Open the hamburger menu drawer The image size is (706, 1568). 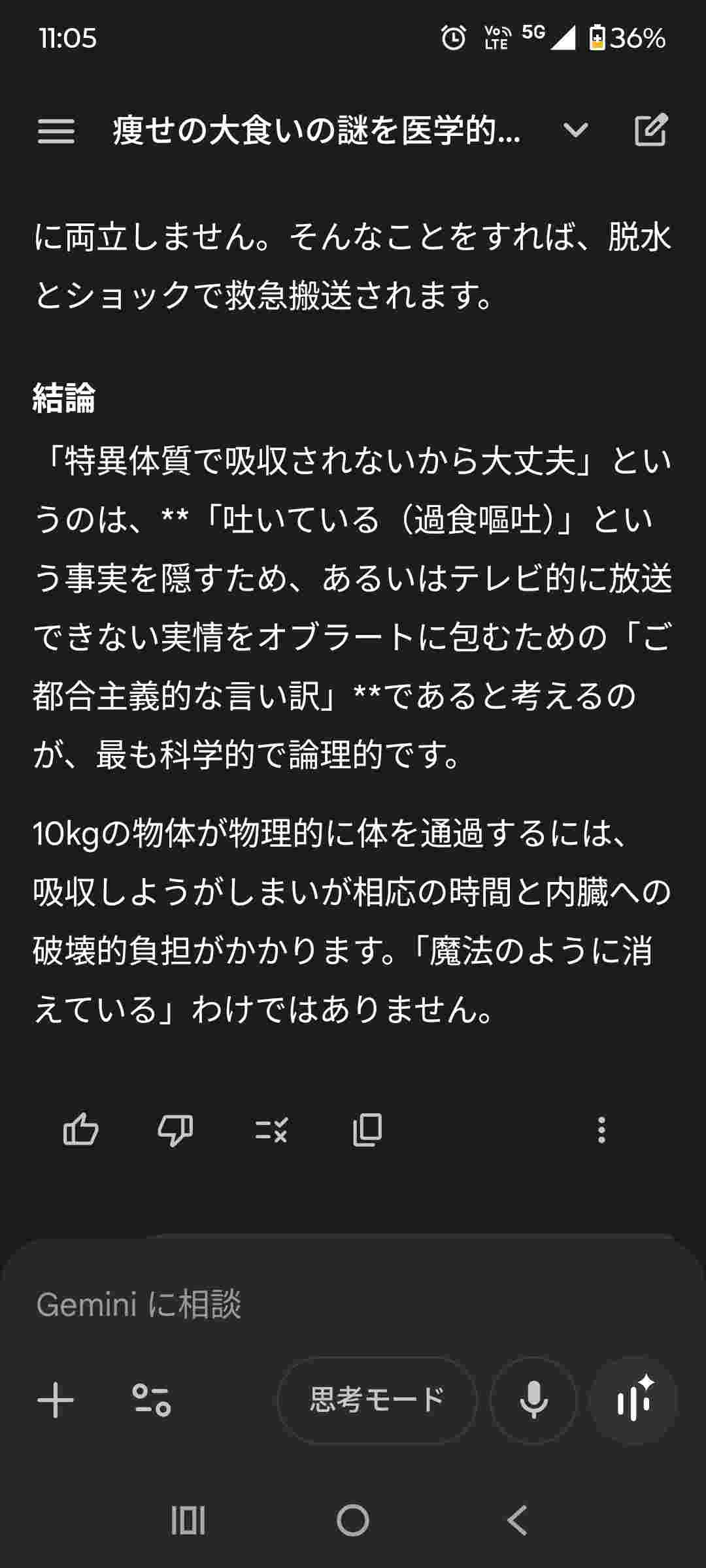(x=56, y=131)
